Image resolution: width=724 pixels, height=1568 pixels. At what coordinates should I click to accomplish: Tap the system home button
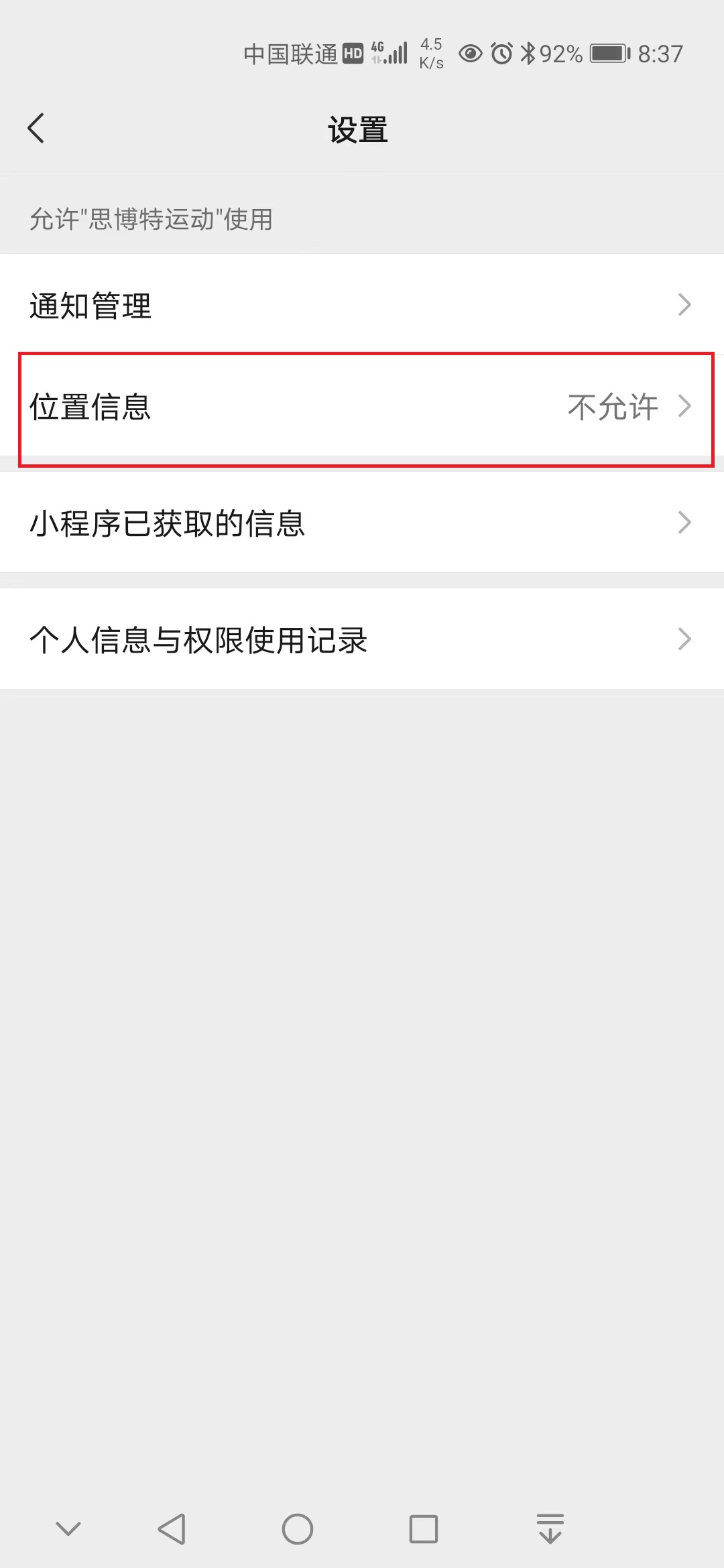(x=298, y=1529)
